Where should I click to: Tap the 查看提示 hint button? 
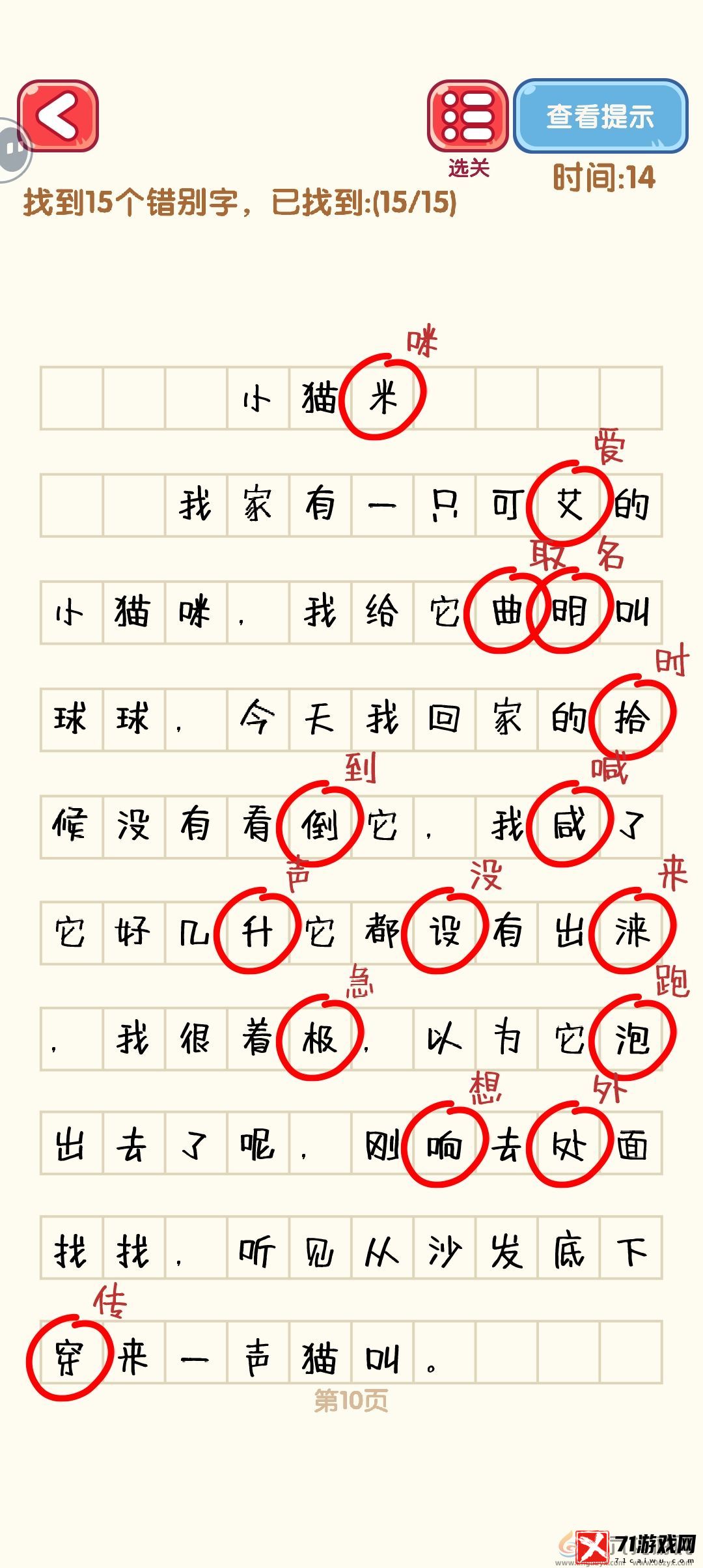tap(600, 117)
